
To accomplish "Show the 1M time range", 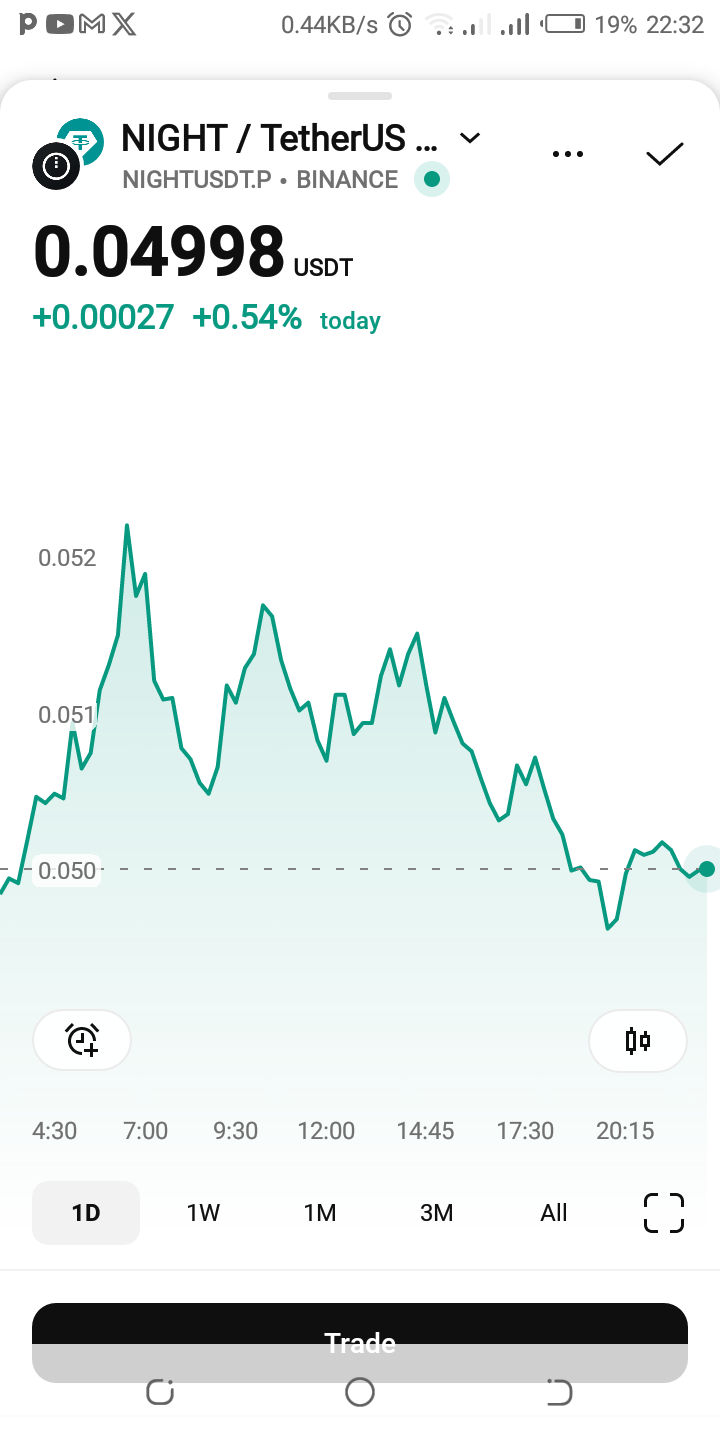I will click(x=320, y=1213).
